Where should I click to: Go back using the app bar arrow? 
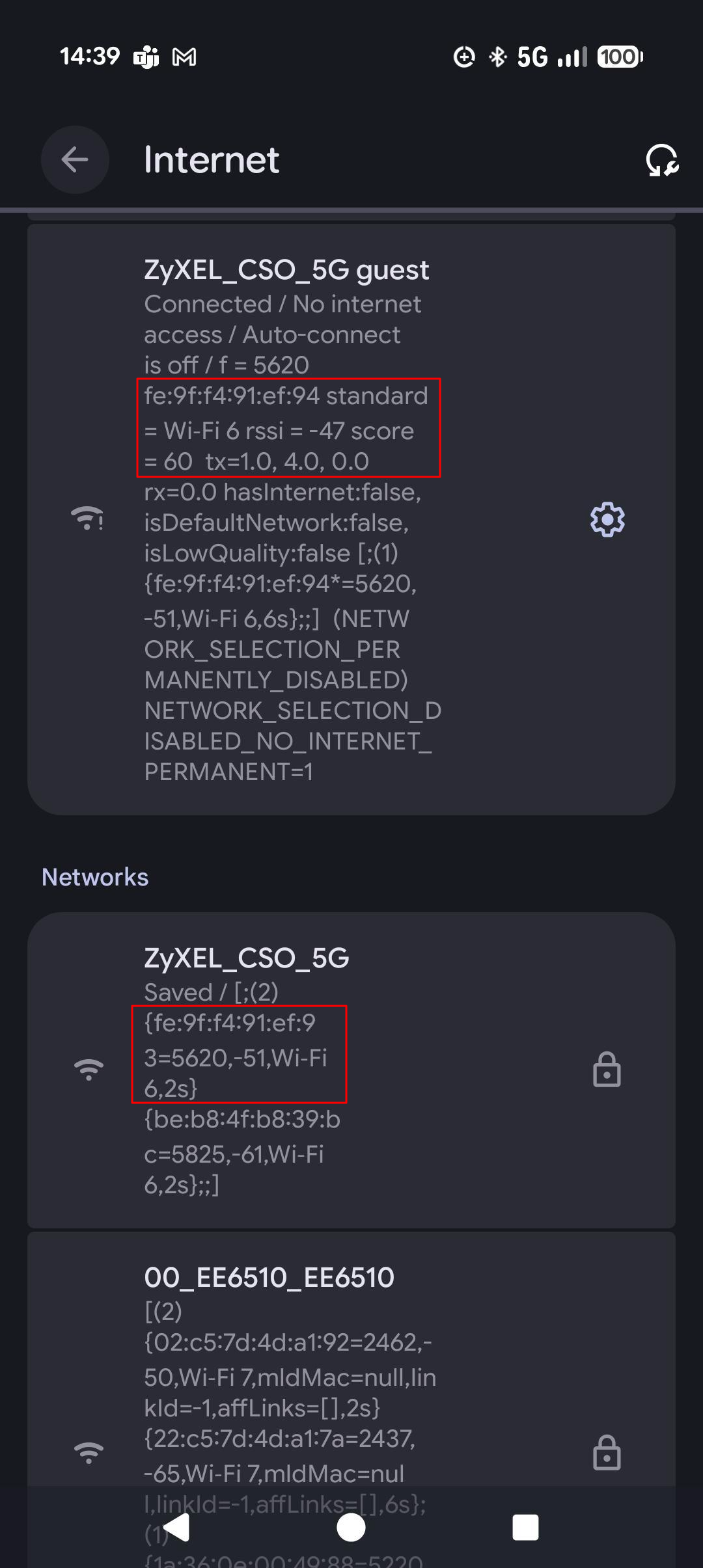[75, 159]
